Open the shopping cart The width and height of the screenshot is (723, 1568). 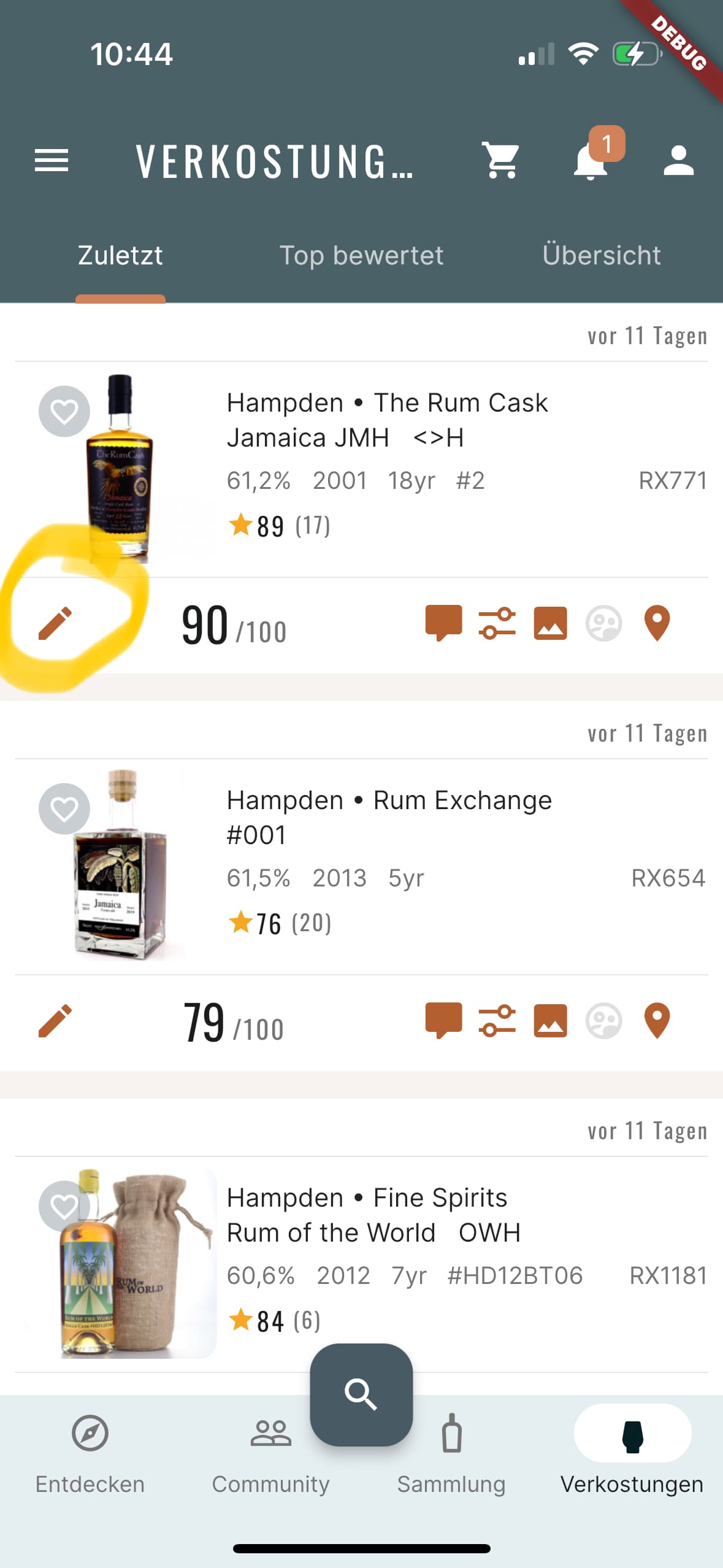click(500, 161)
